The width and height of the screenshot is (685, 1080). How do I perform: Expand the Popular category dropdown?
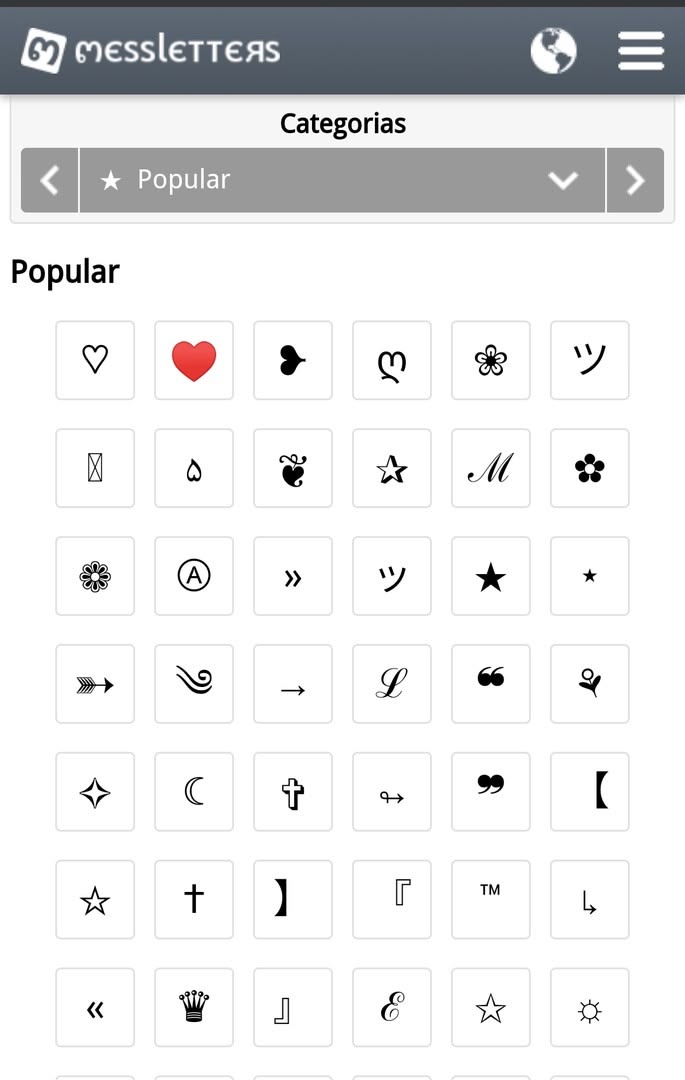tap(342, 180)
